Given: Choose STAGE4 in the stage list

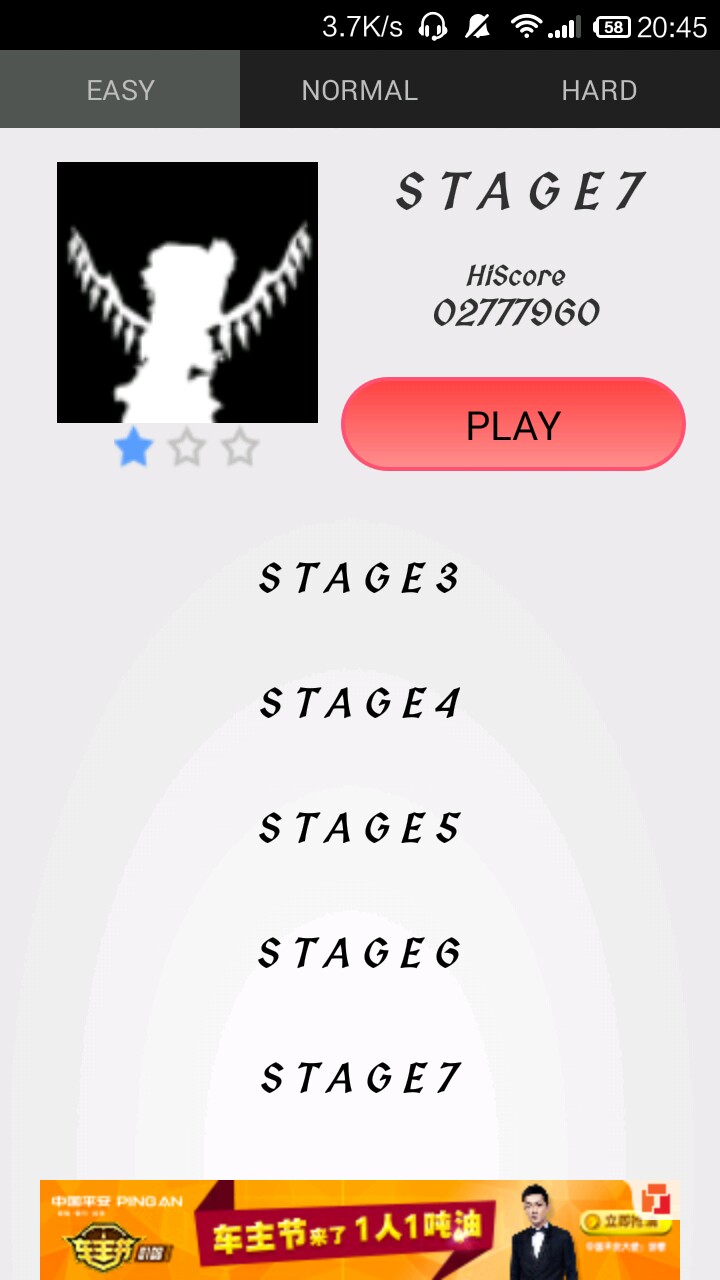Looking at the screenshot, I should (x=360, y=703).
